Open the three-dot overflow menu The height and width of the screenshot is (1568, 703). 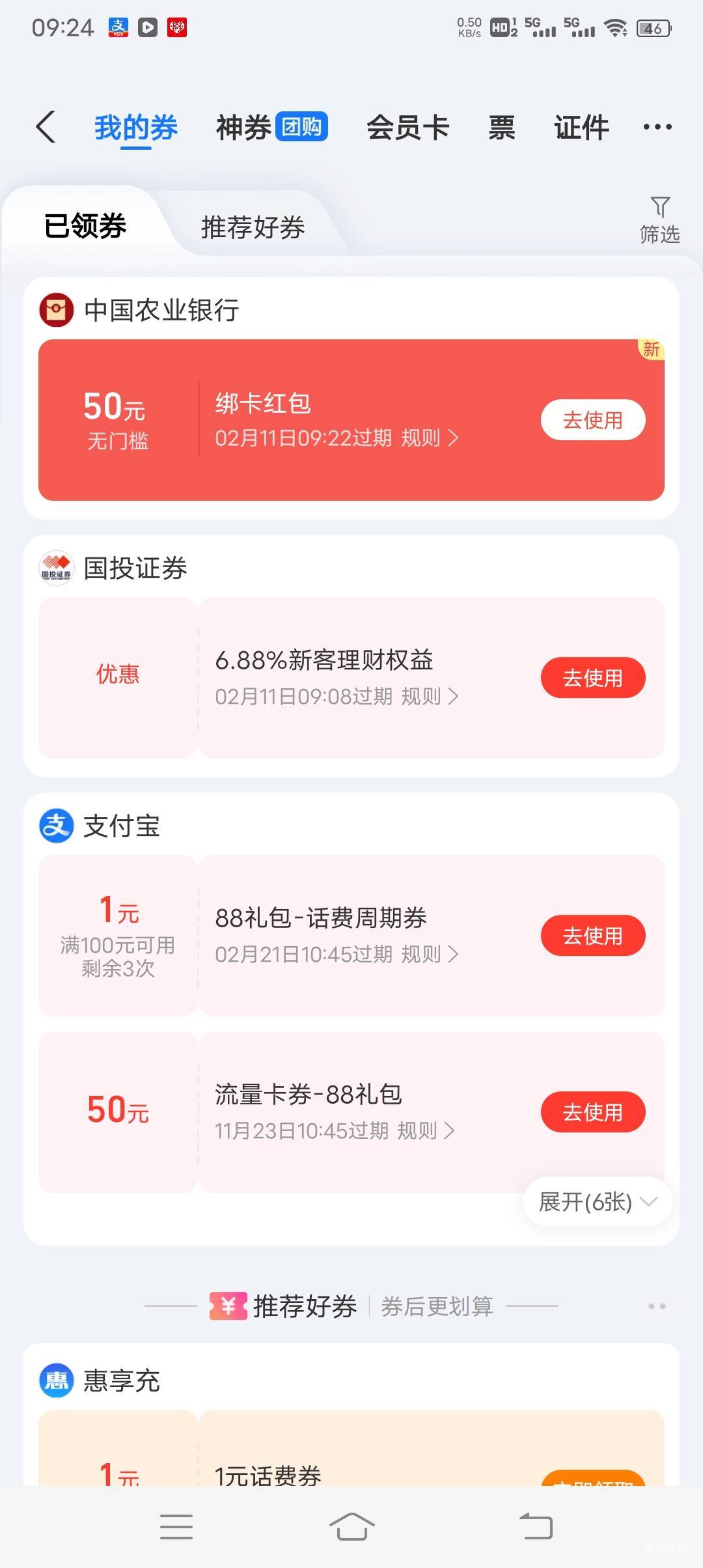tap(657, 127)
